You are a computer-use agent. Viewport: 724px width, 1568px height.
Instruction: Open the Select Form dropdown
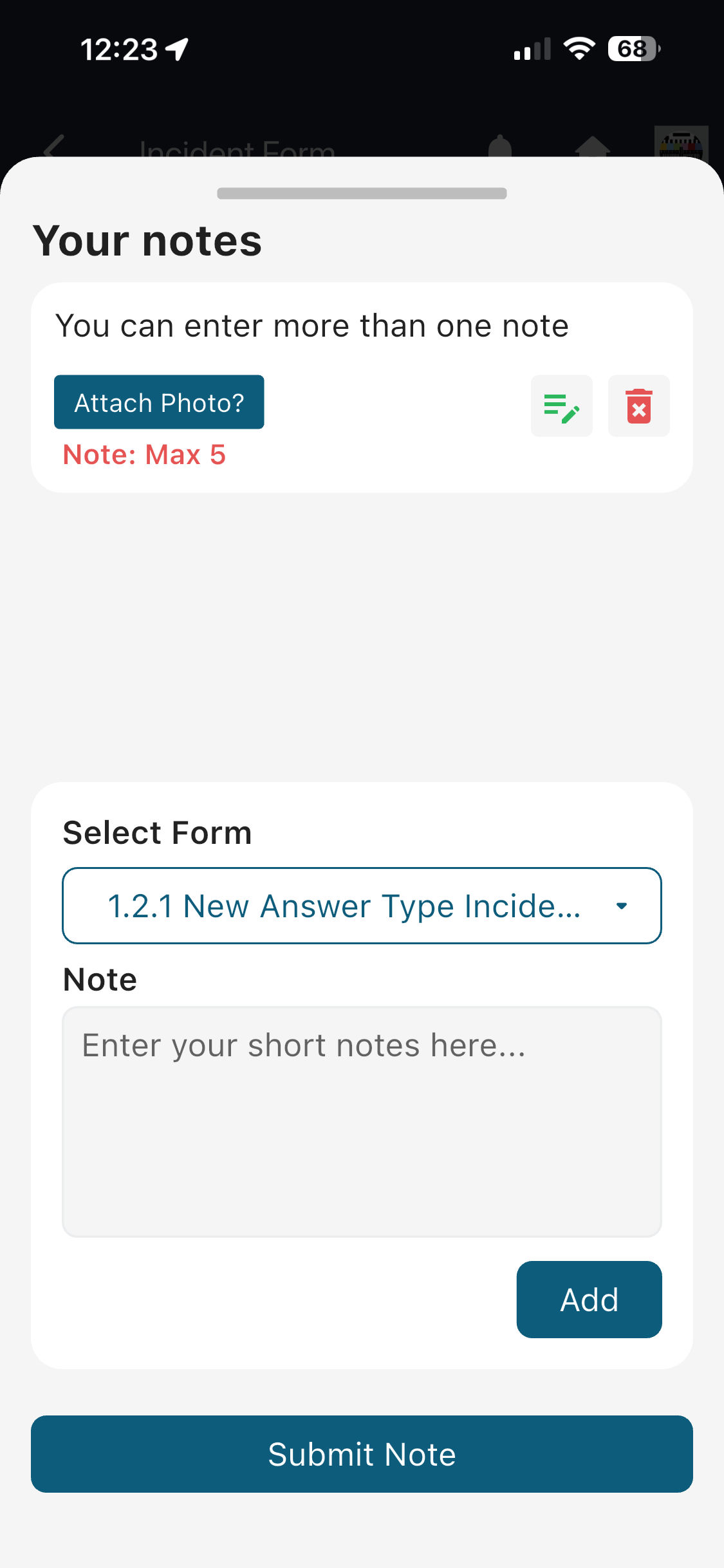[362, 906]
